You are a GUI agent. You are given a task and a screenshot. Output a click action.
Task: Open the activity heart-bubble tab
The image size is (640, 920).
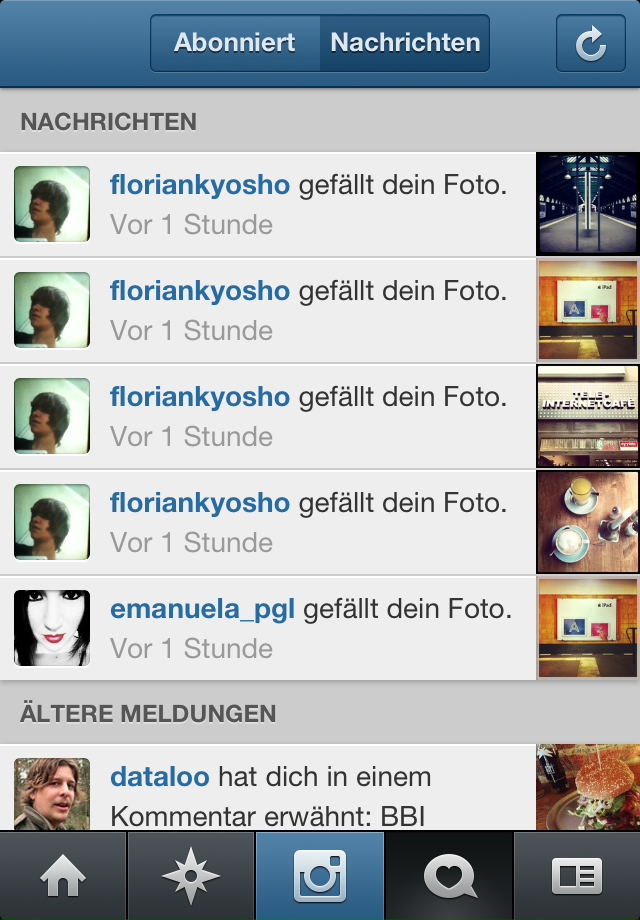click(x=449, y=877)
